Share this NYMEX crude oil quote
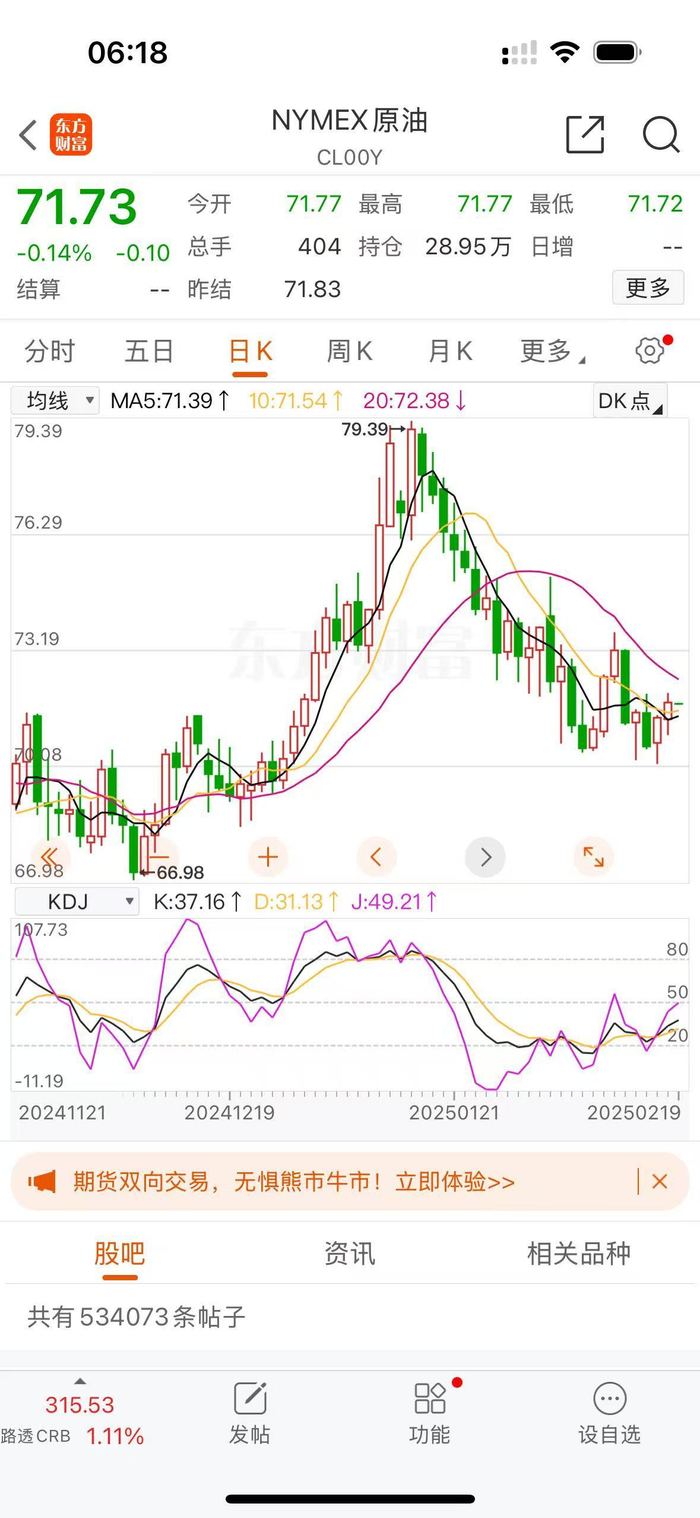 [x=585, y=134]
